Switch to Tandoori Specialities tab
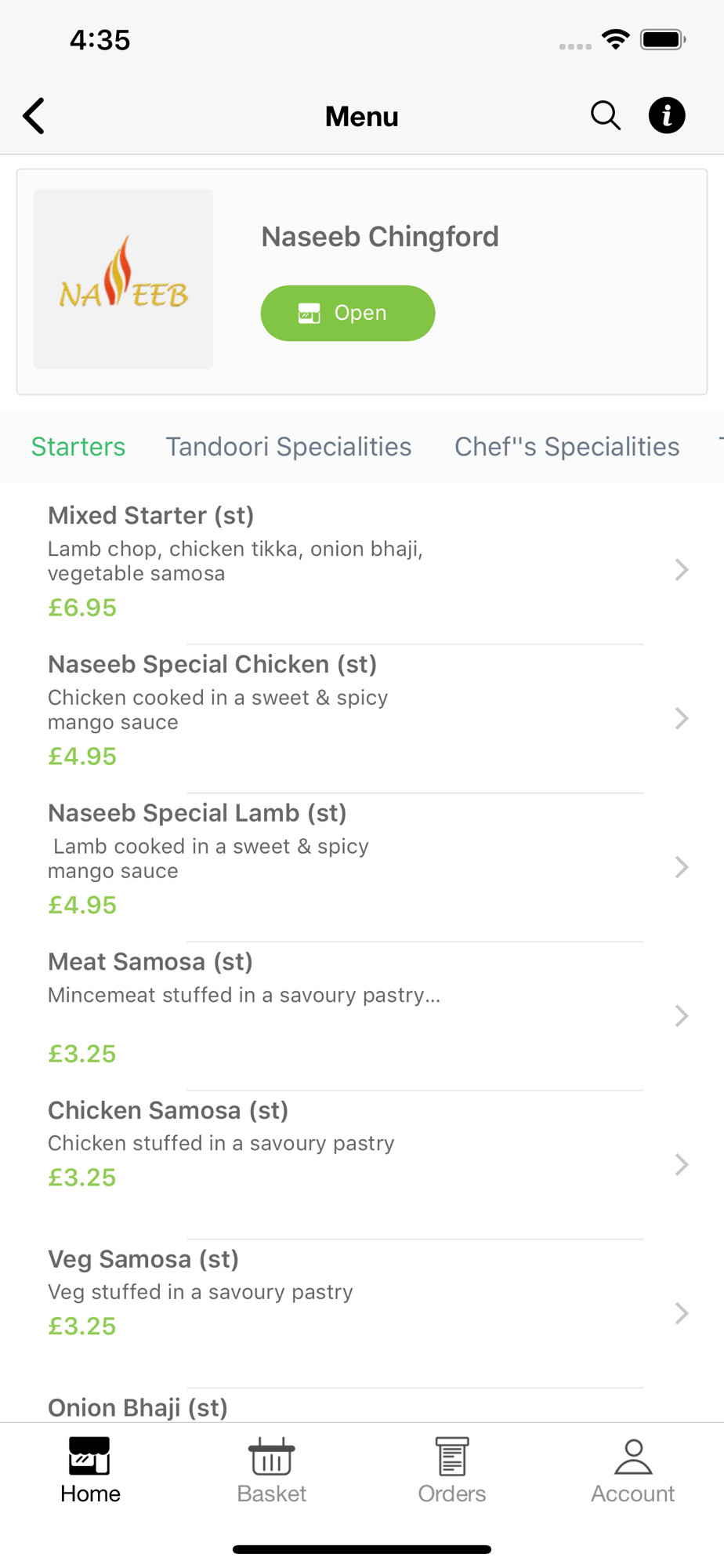This screenshot has height=1568, width=724. coord(288,446)
